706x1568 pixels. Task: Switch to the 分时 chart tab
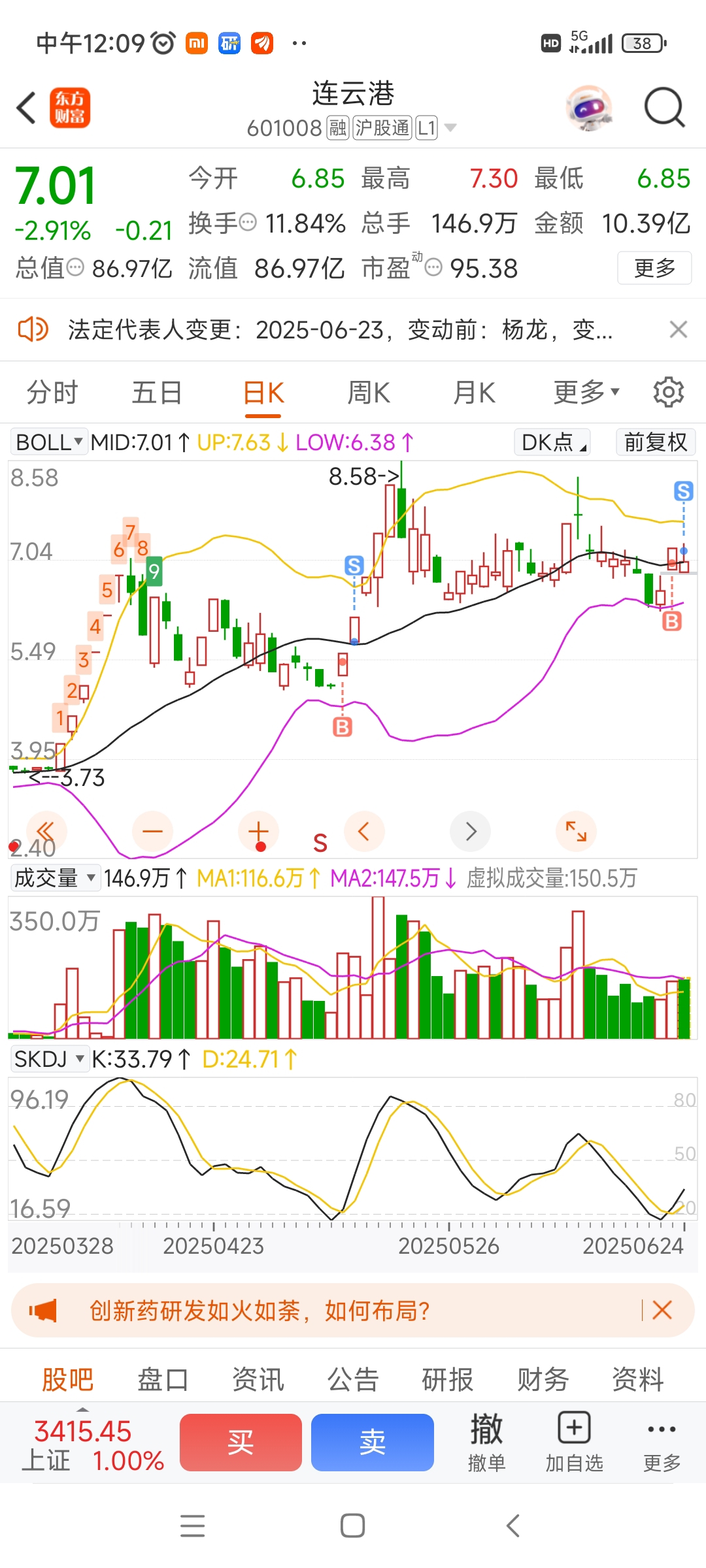52,393
